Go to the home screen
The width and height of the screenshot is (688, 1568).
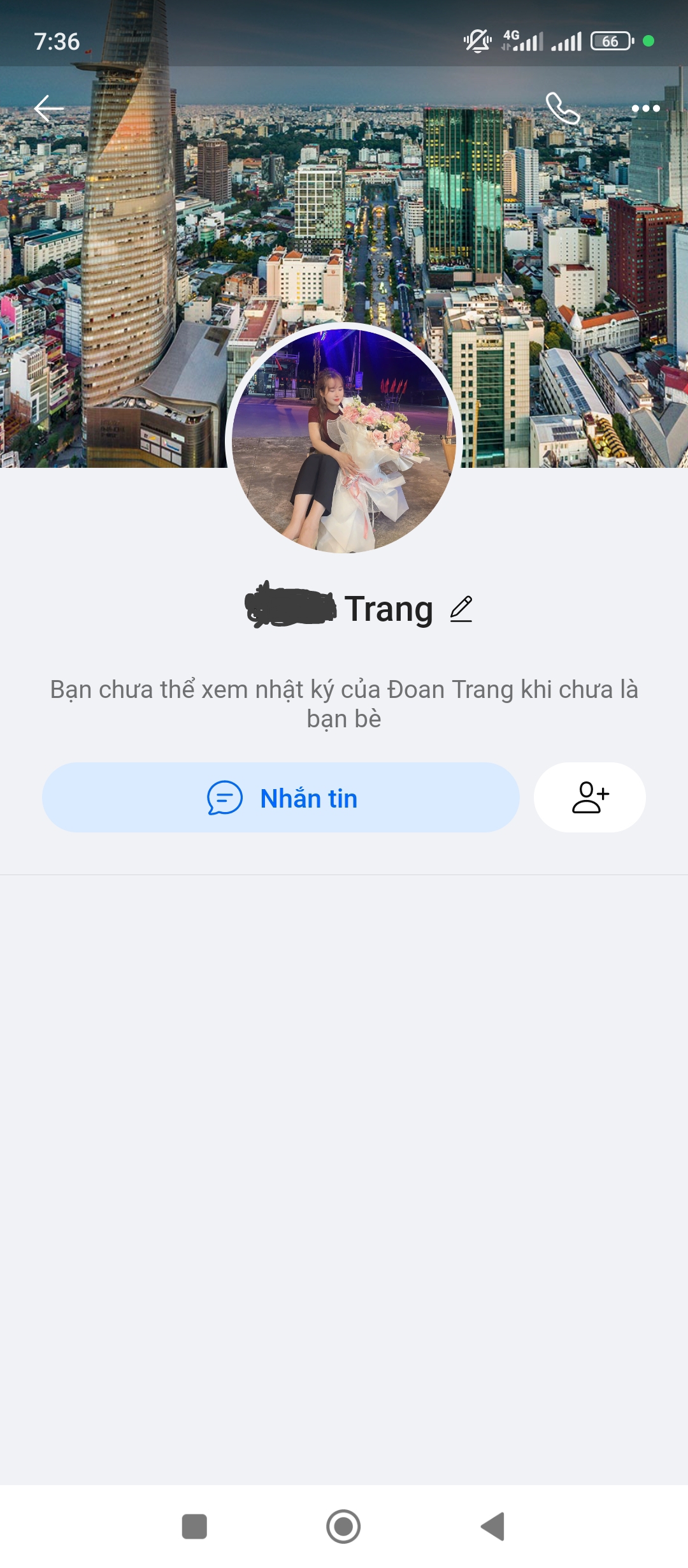click(343, 1527)
